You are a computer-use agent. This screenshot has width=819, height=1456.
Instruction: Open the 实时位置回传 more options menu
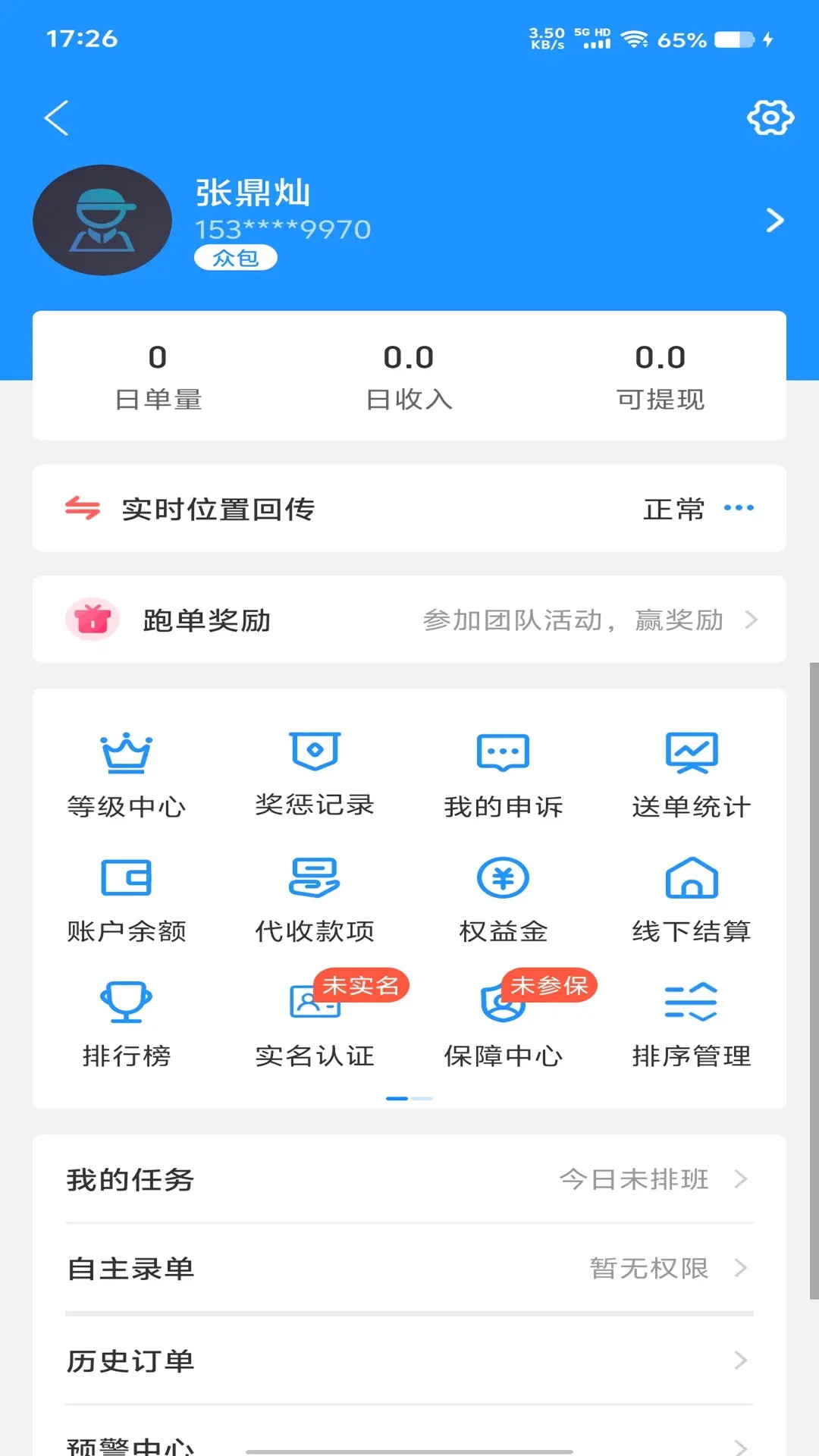click(x=738, y=509)
